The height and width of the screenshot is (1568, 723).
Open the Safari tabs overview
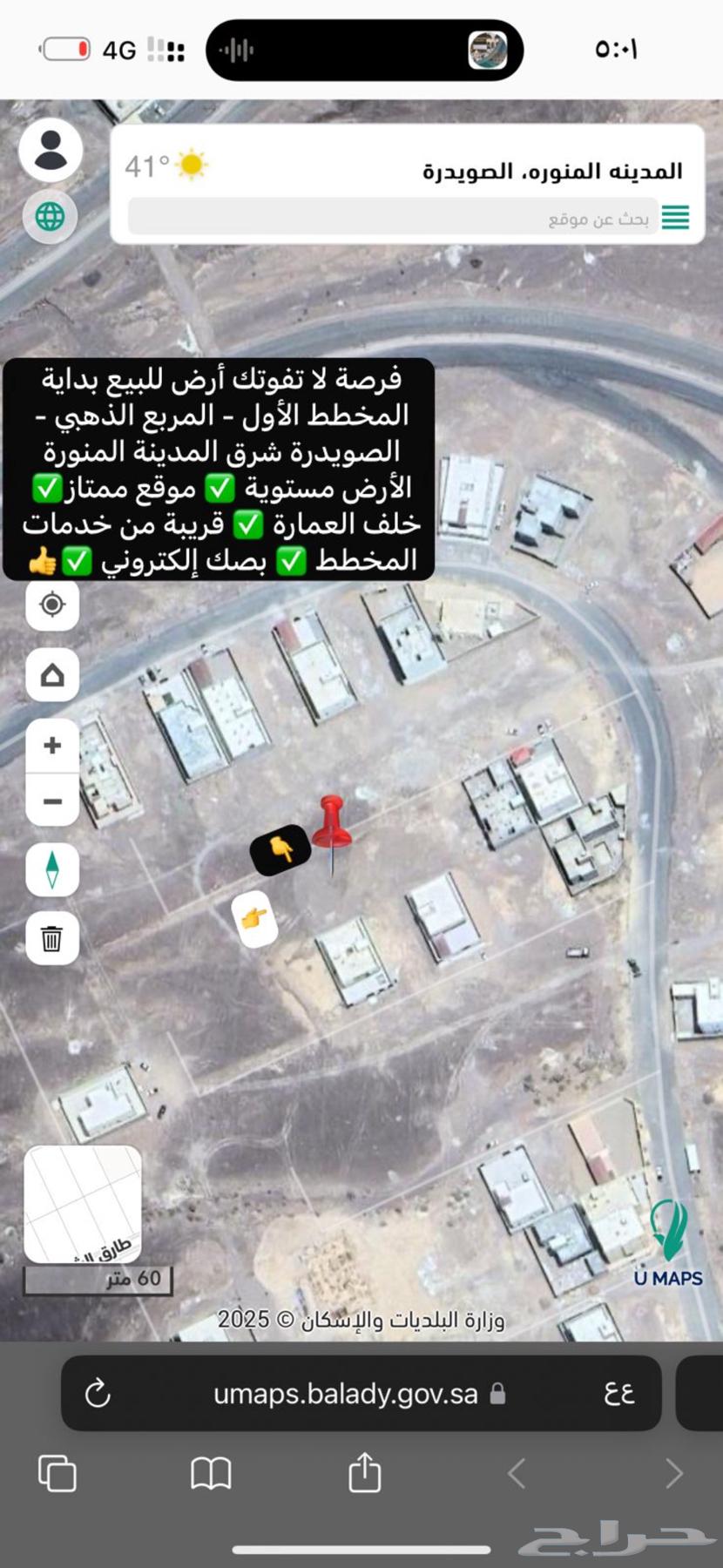[57, 1474]
